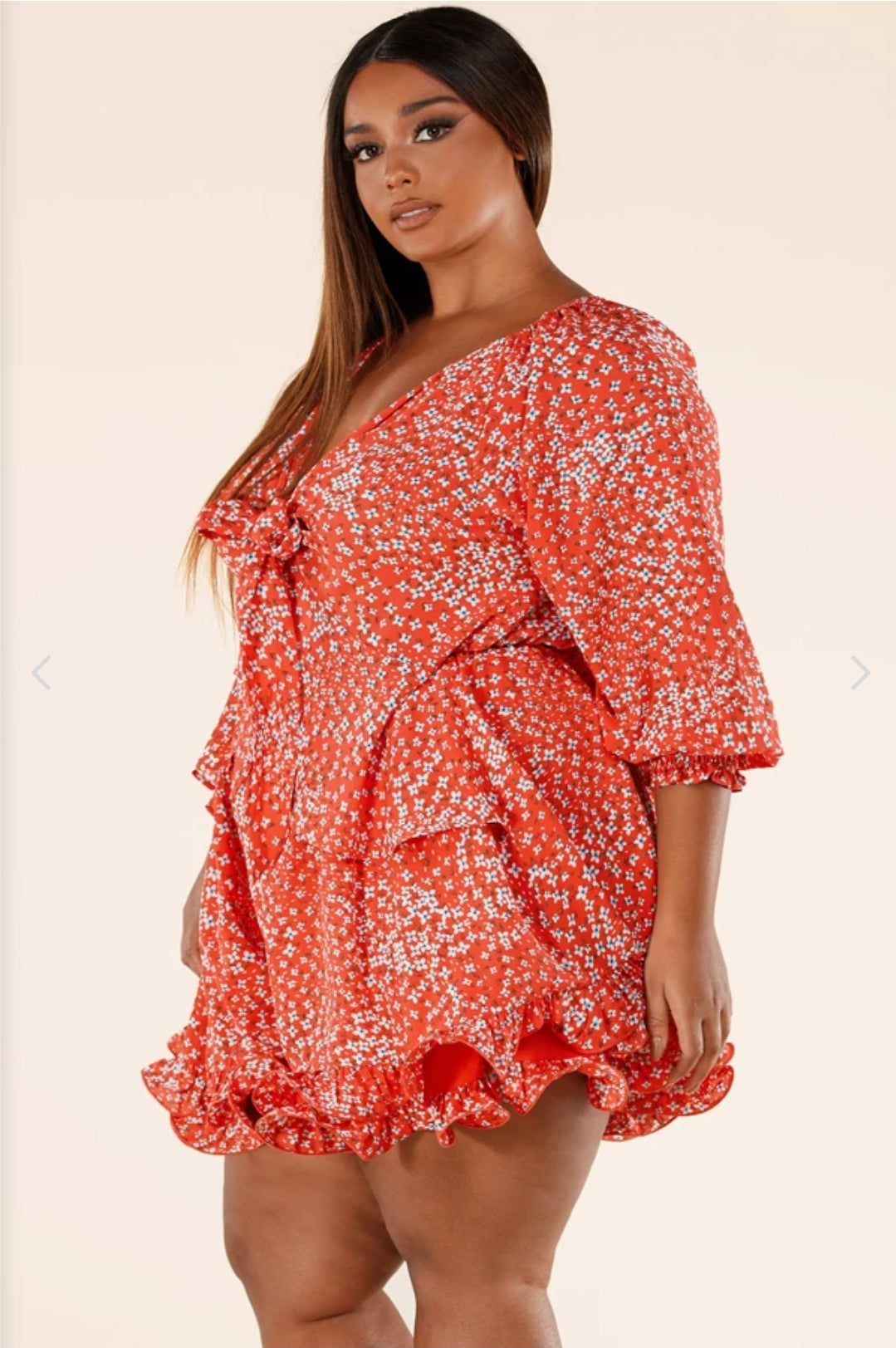The height and width of the screenshot is (1348, 896).
Task: Show the previous product photo
Action: 41,673
